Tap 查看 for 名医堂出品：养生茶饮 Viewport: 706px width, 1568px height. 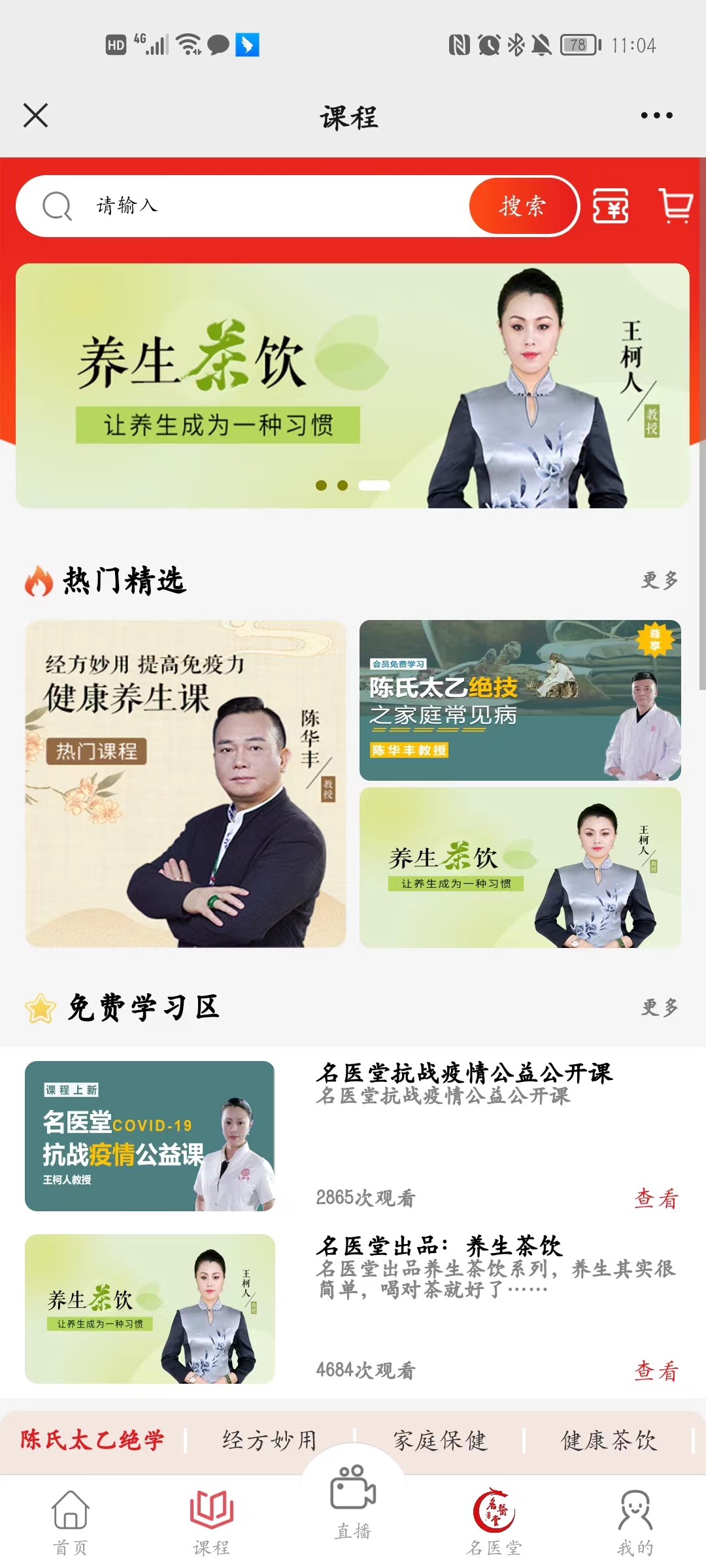pos(656,1371)
